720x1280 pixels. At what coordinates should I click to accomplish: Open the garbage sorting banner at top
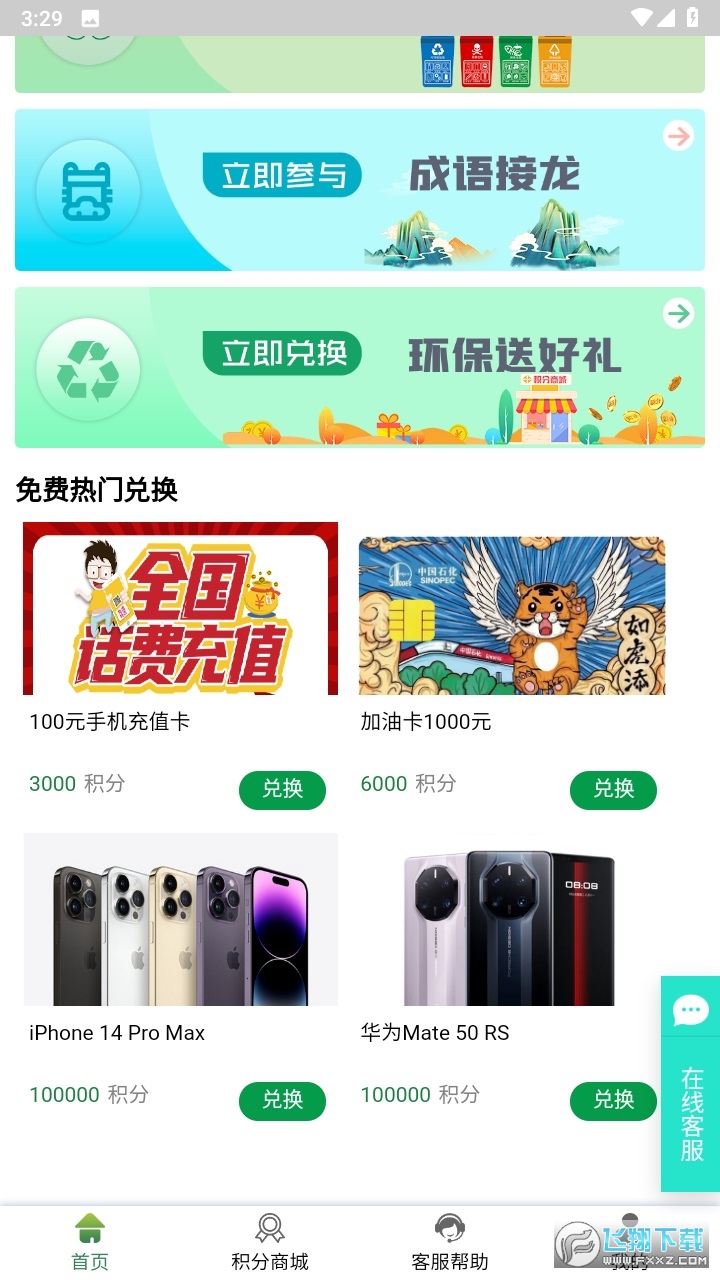coord(360,64)
